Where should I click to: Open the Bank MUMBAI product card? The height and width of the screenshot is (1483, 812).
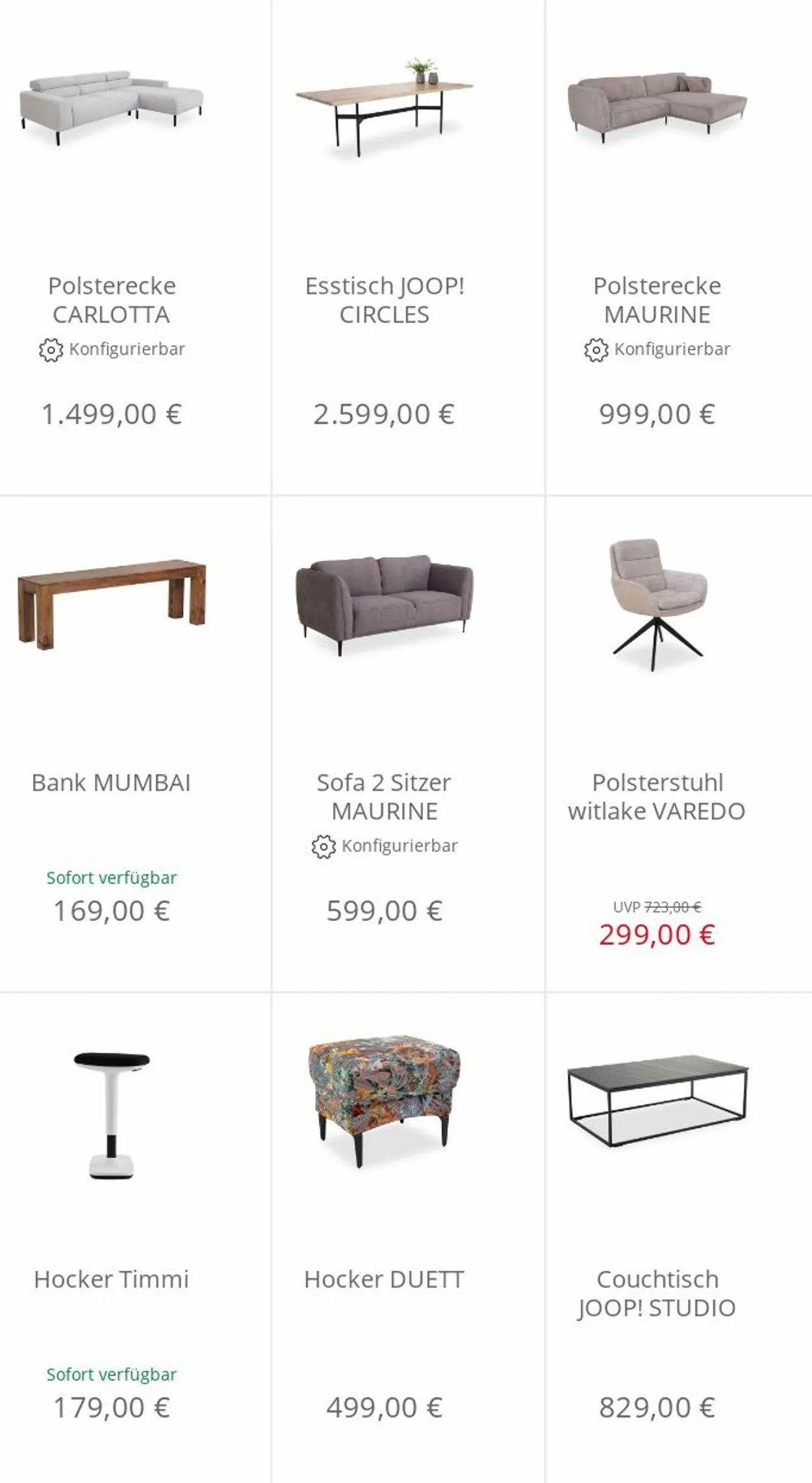[x=134, y=744]
